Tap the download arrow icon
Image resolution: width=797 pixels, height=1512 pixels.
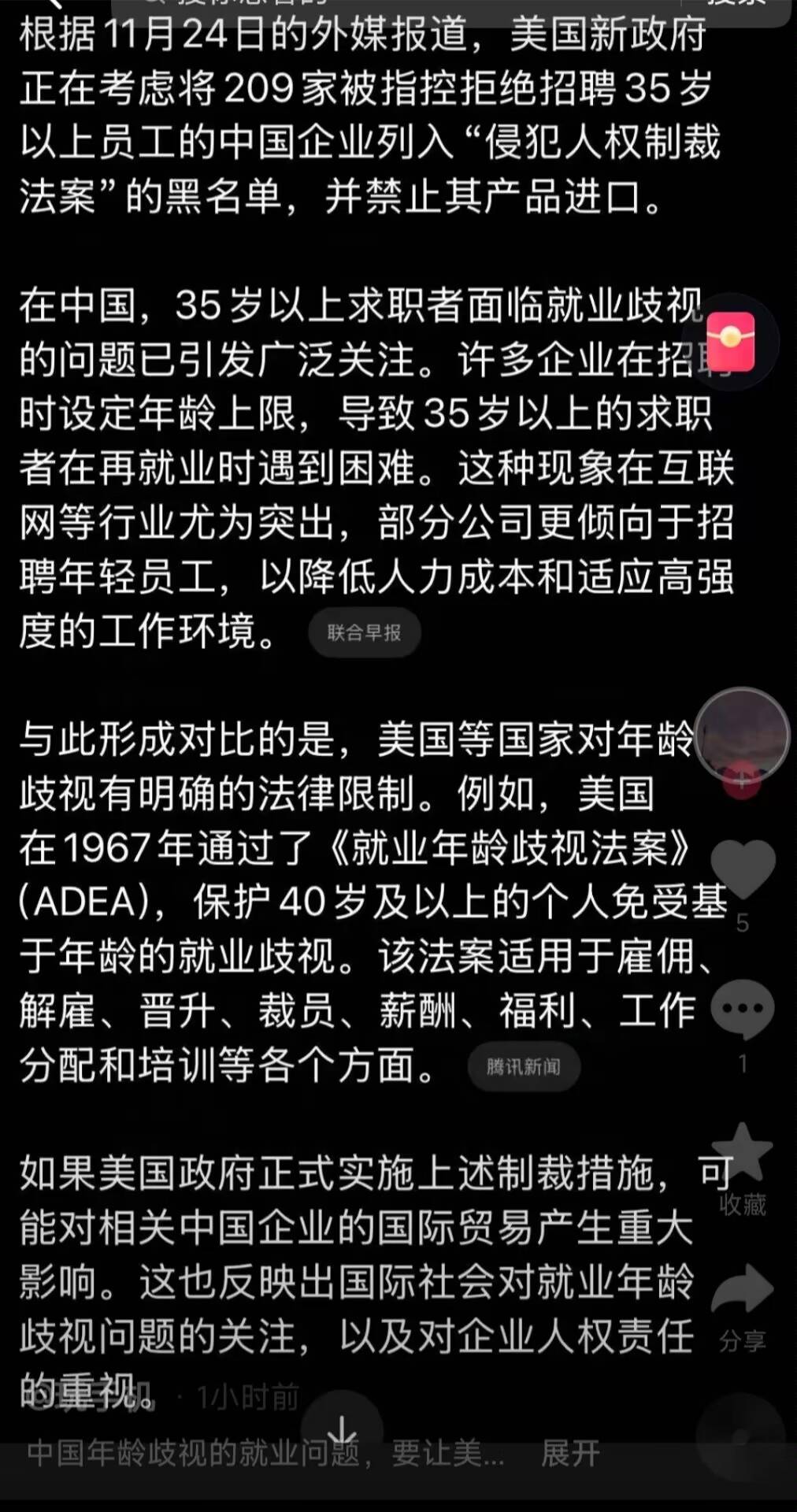tap(343, 1429)
